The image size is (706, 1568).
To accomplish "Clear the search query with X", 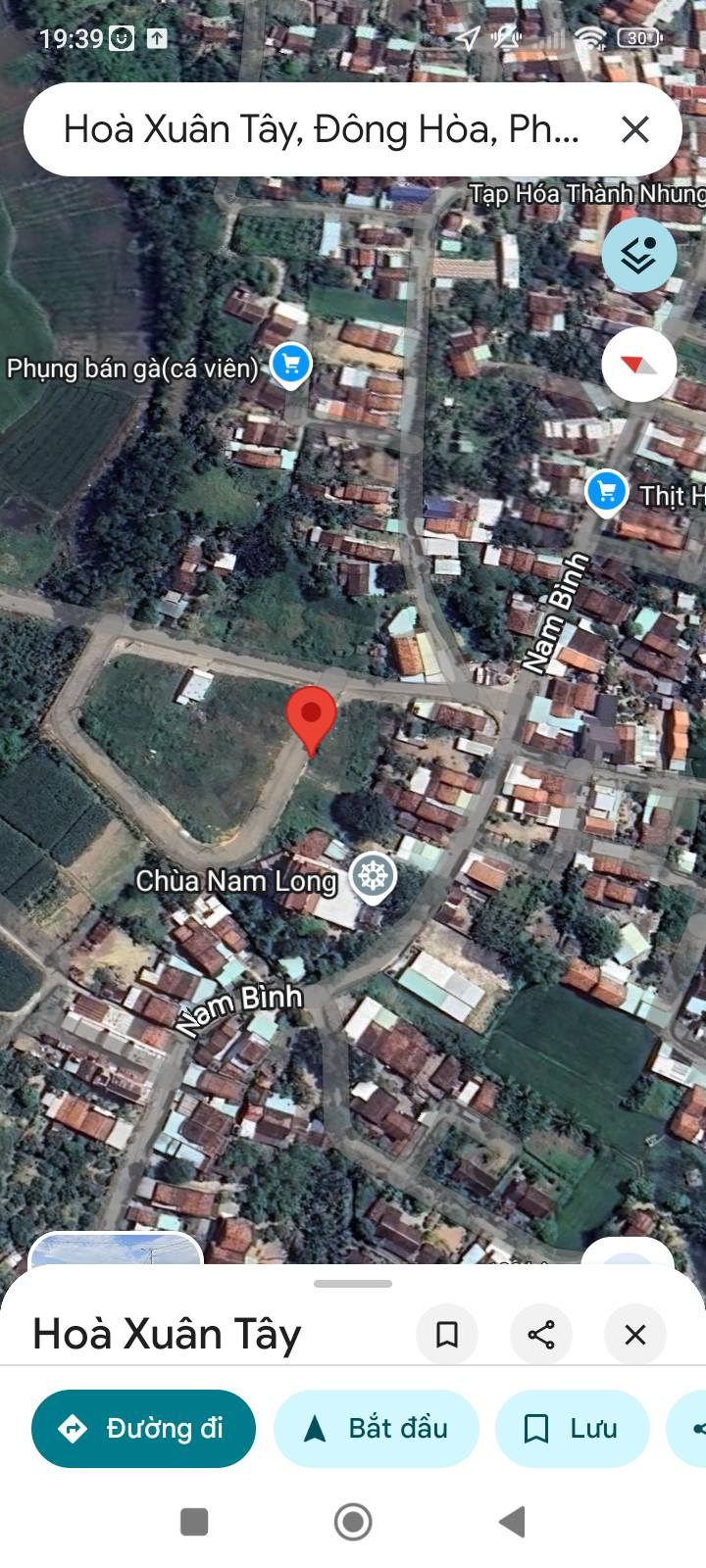I will (635, 129).
